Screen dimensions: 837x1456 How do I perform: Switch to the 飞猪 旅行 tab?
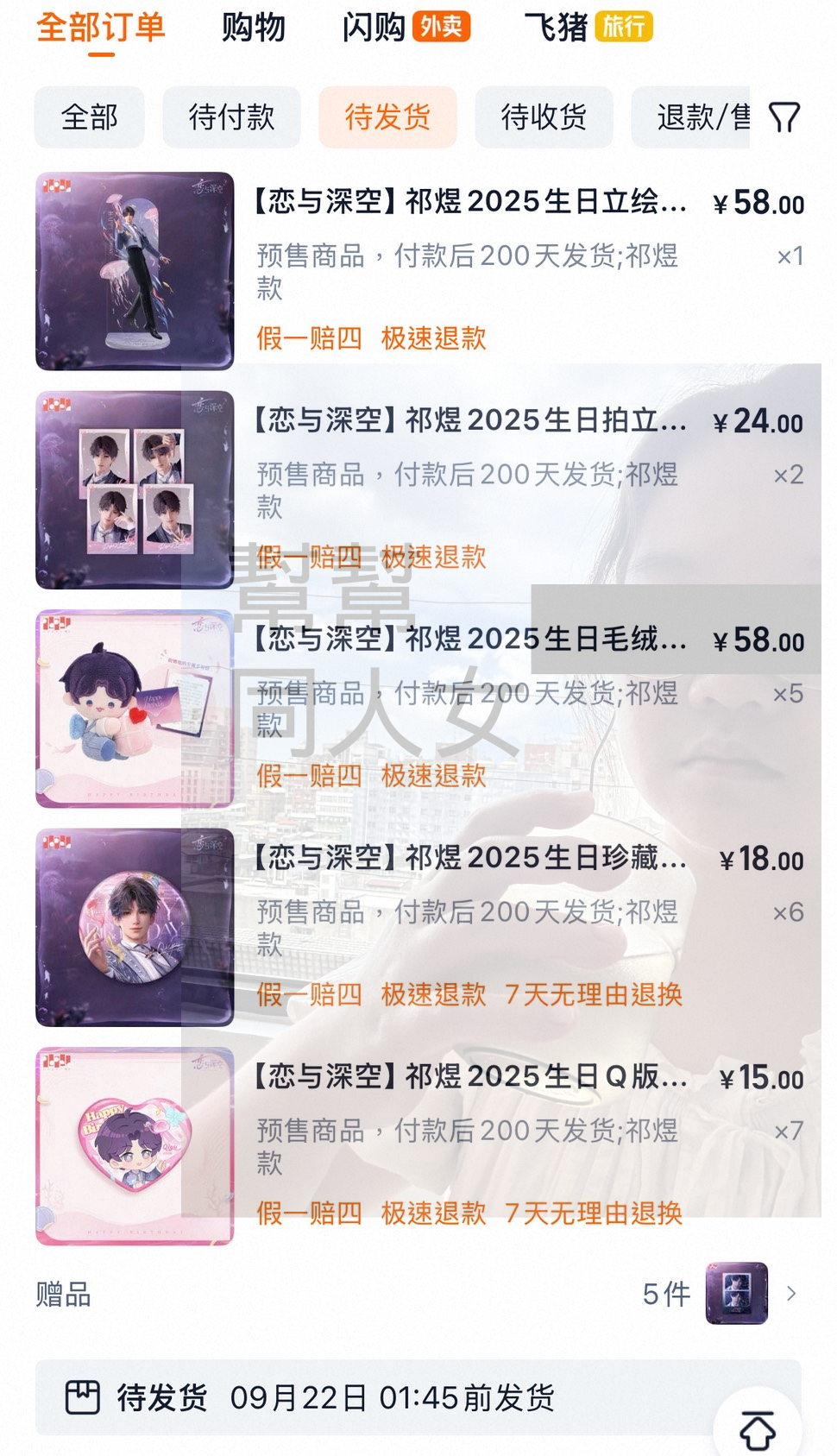pyautogui.click(x=588, y=28)
